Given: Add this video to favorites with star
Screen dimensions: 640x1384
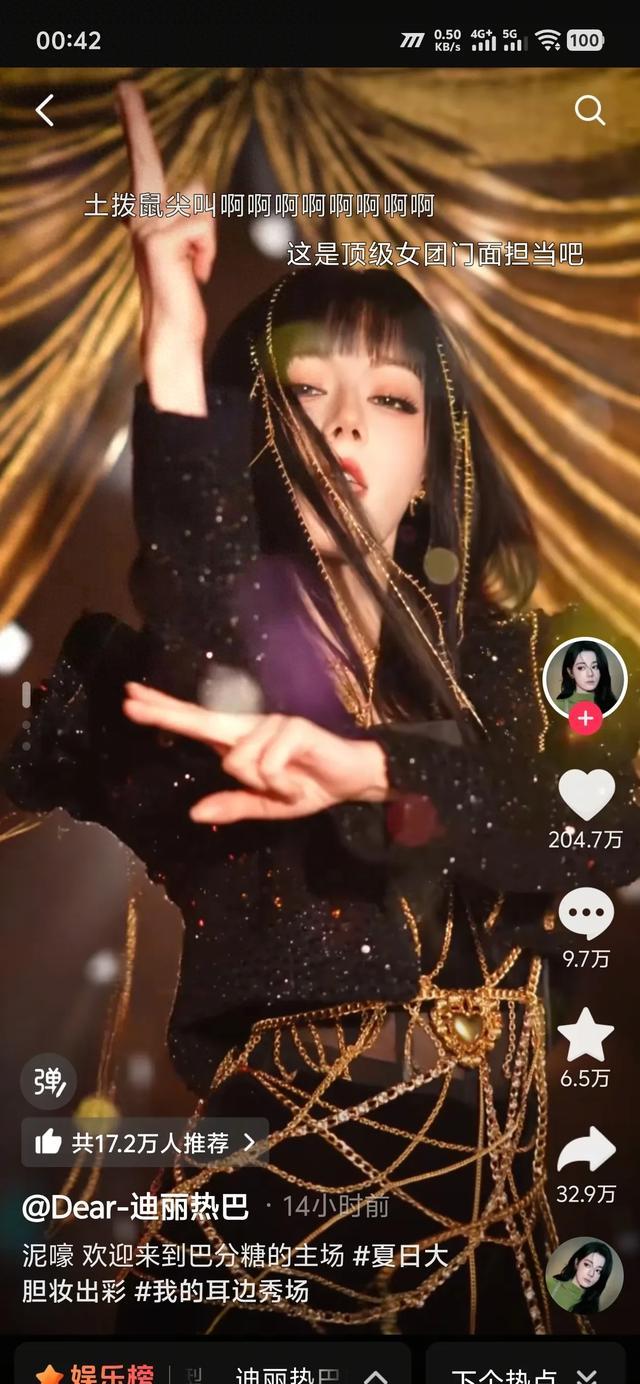Looking at the screenshot, I should click(586, 1035).
